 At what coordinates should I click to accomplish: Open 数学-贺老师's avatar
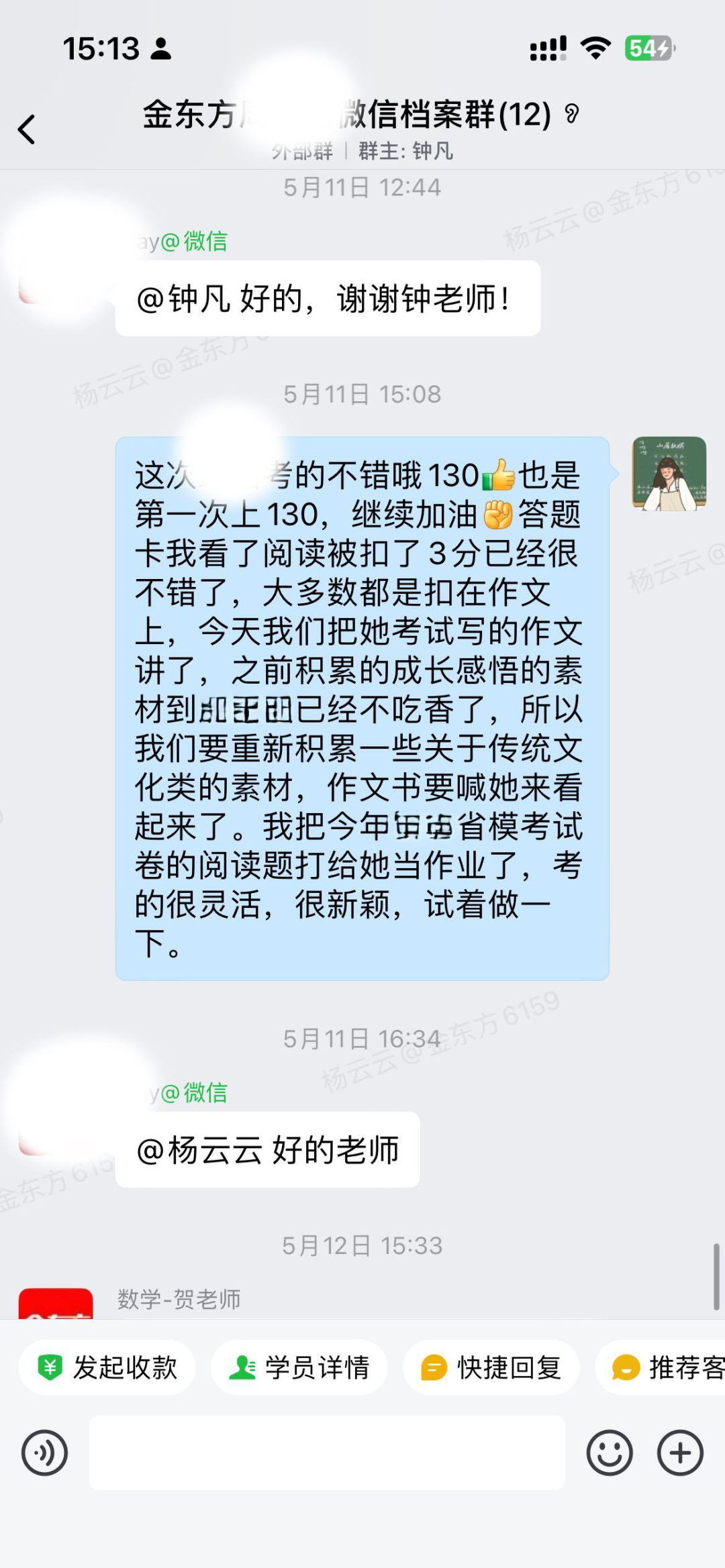point(56,1304)
